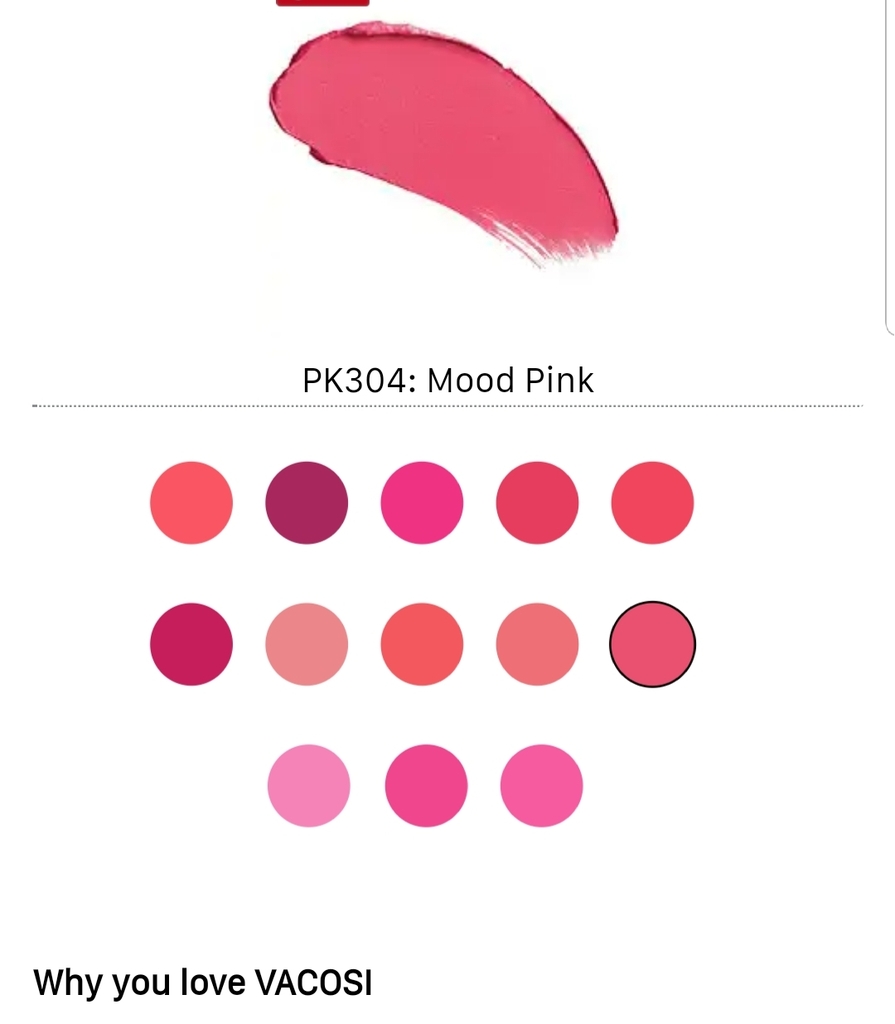This screenshot has width=895, height=1024.
Task: Pick the lightest pastel pink swatch
Action: [309, 785]
